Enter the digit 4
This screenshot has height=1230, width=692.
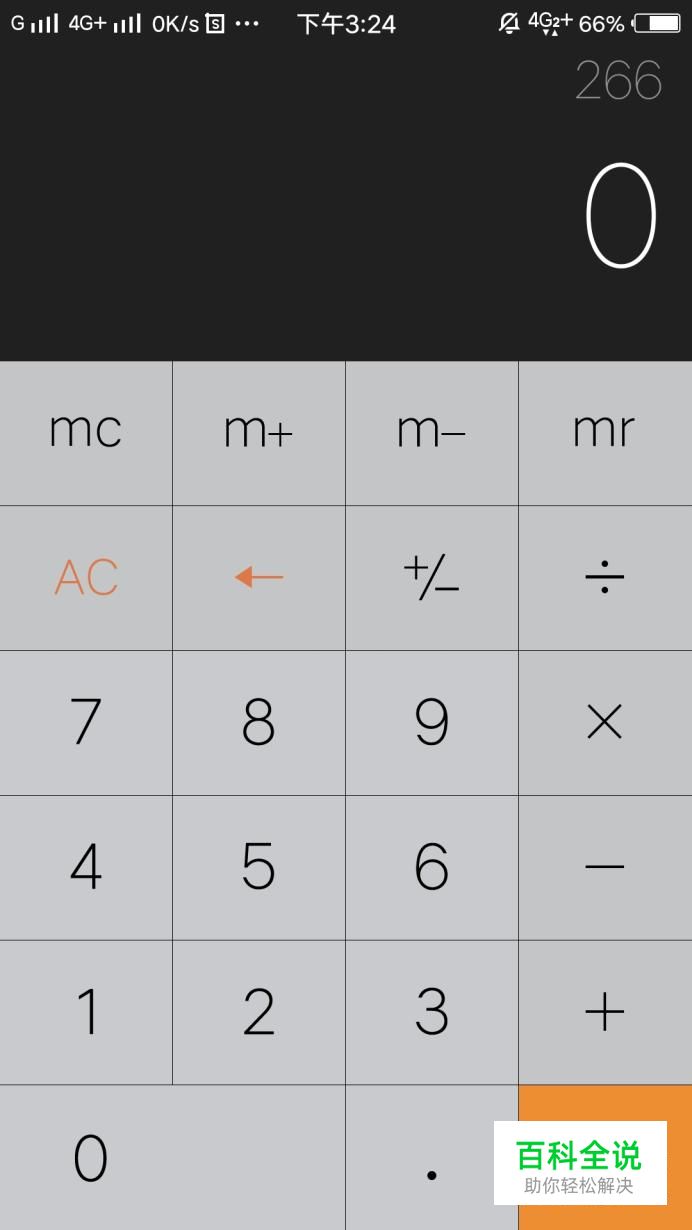click(x=86, y=868)
